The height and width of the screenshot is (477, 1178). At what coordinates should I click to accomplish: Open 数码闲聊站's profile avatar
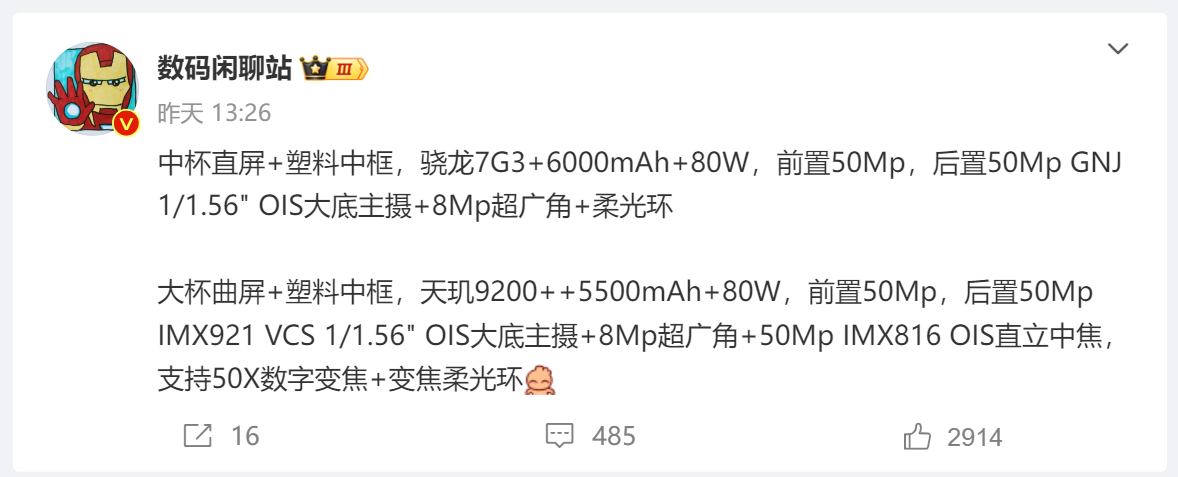pos(92,90)
